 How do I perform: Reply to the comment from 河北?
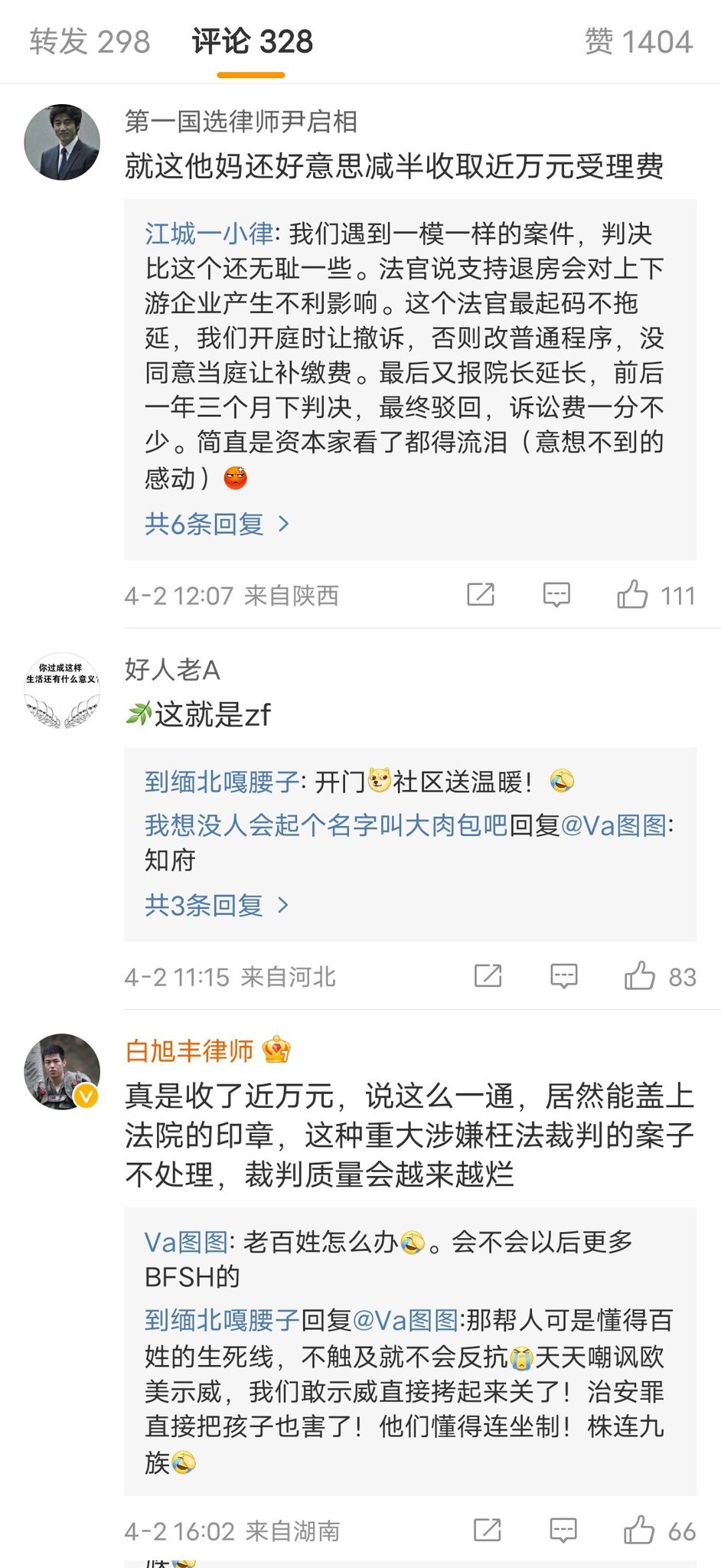[564, 976]
